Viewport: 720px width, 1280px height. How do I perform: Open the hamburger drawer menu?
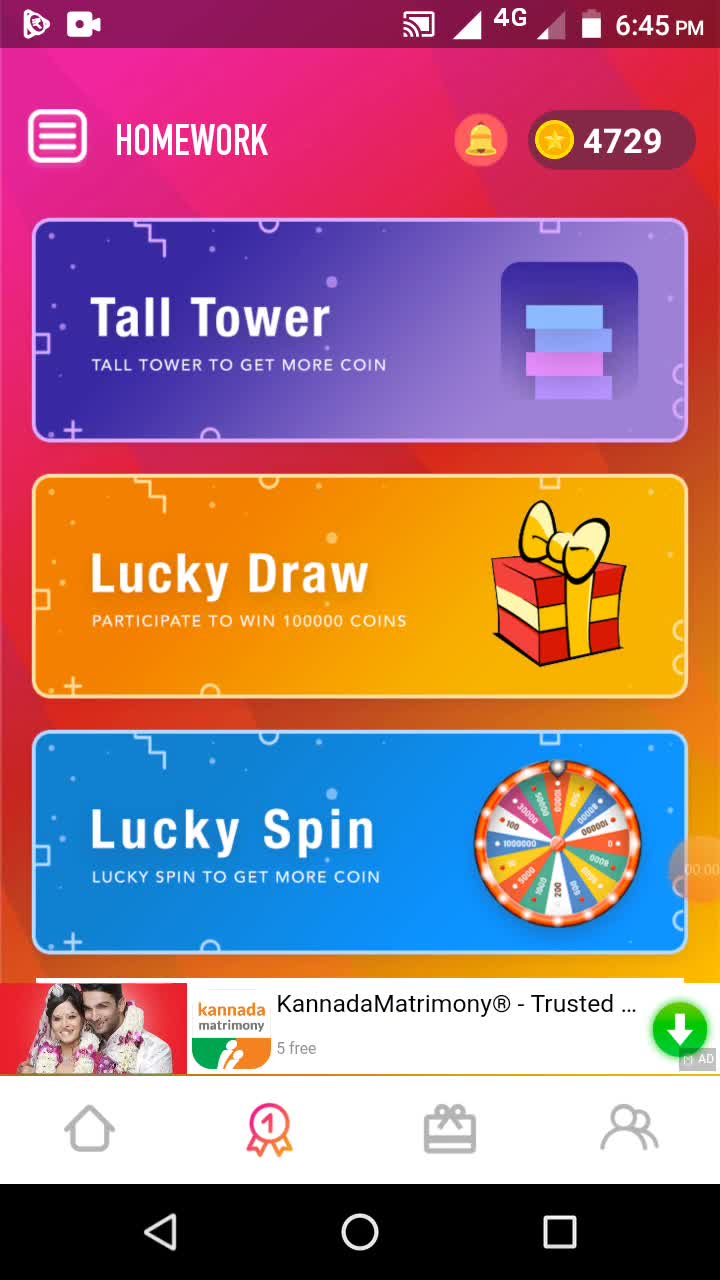click(x=57, y=137)
